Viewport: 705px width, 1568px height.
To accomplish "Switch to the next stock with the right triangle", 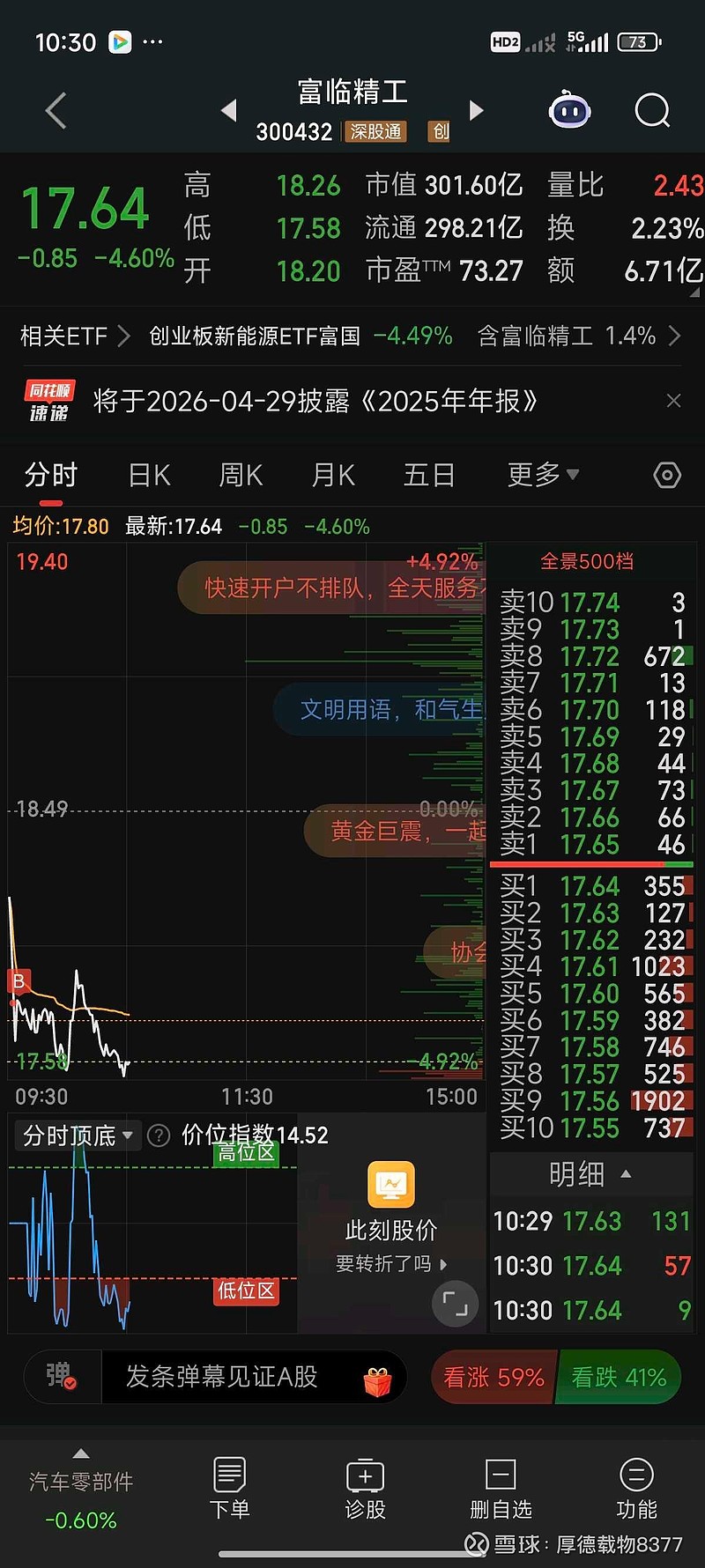I will 477,110.
